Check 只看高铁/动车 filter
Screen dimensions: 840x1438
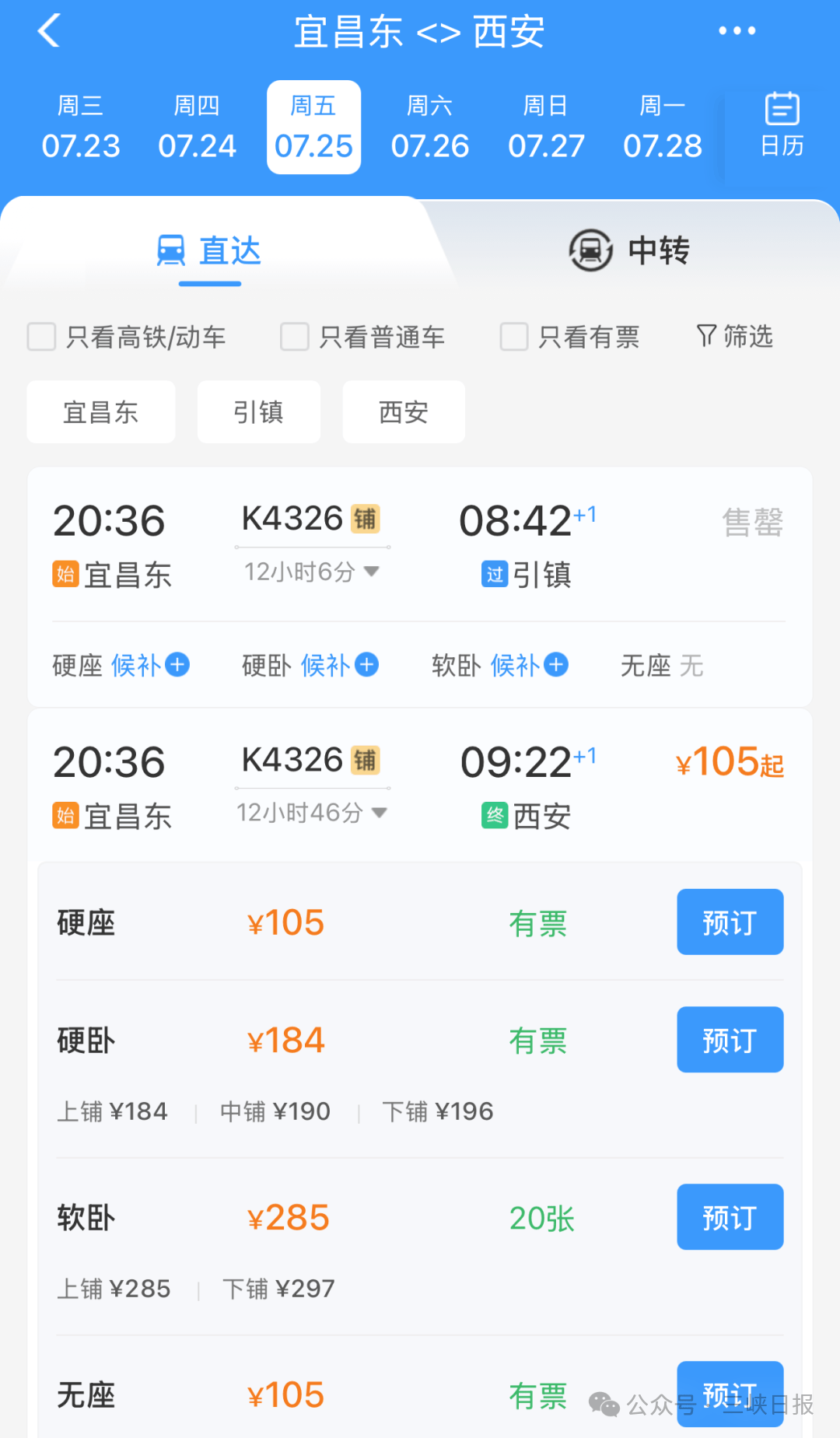coord(42,337)
